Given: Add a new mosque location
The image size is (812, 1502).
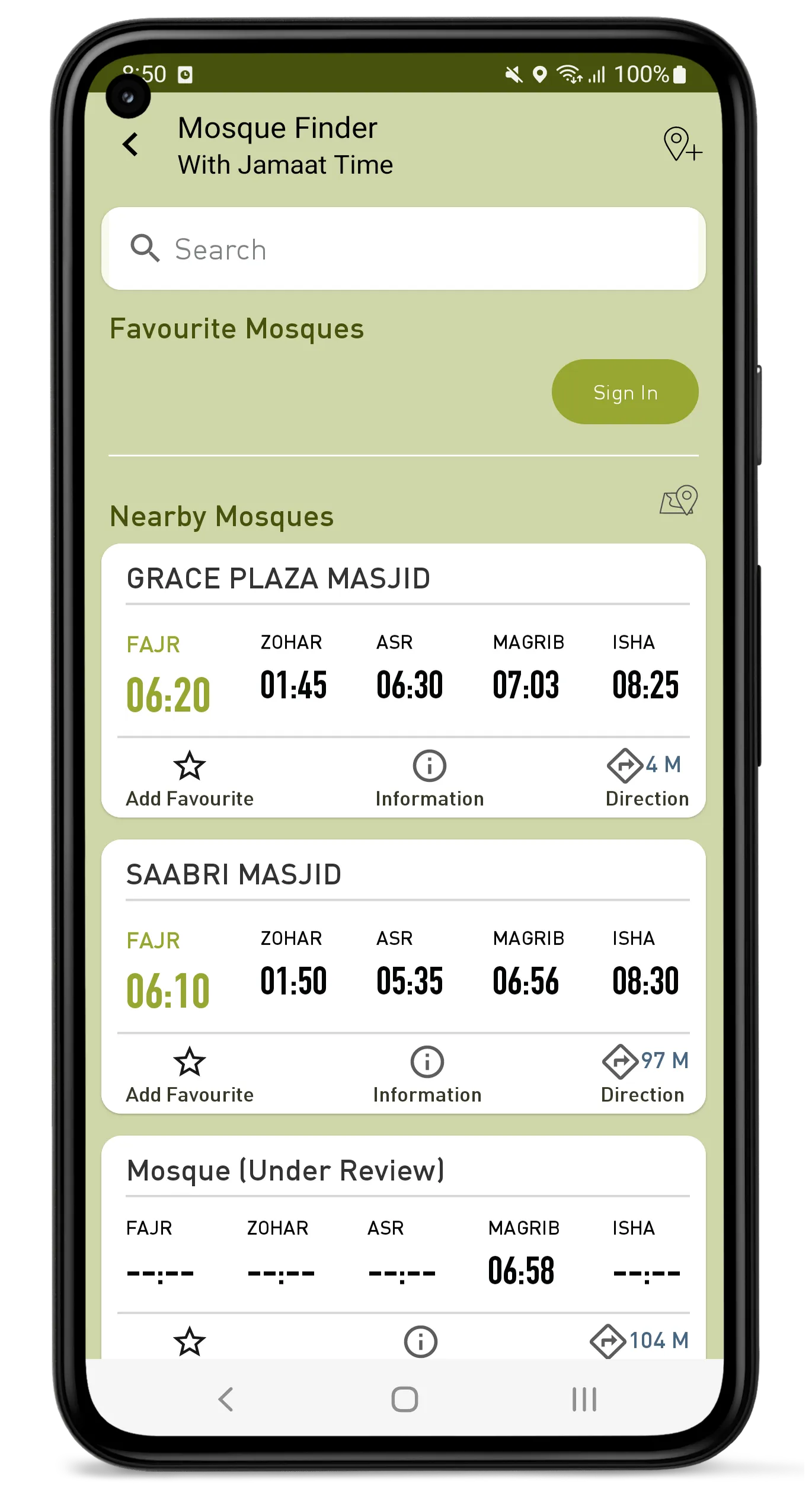Looking at the screenshot, I should coord(682,144).
